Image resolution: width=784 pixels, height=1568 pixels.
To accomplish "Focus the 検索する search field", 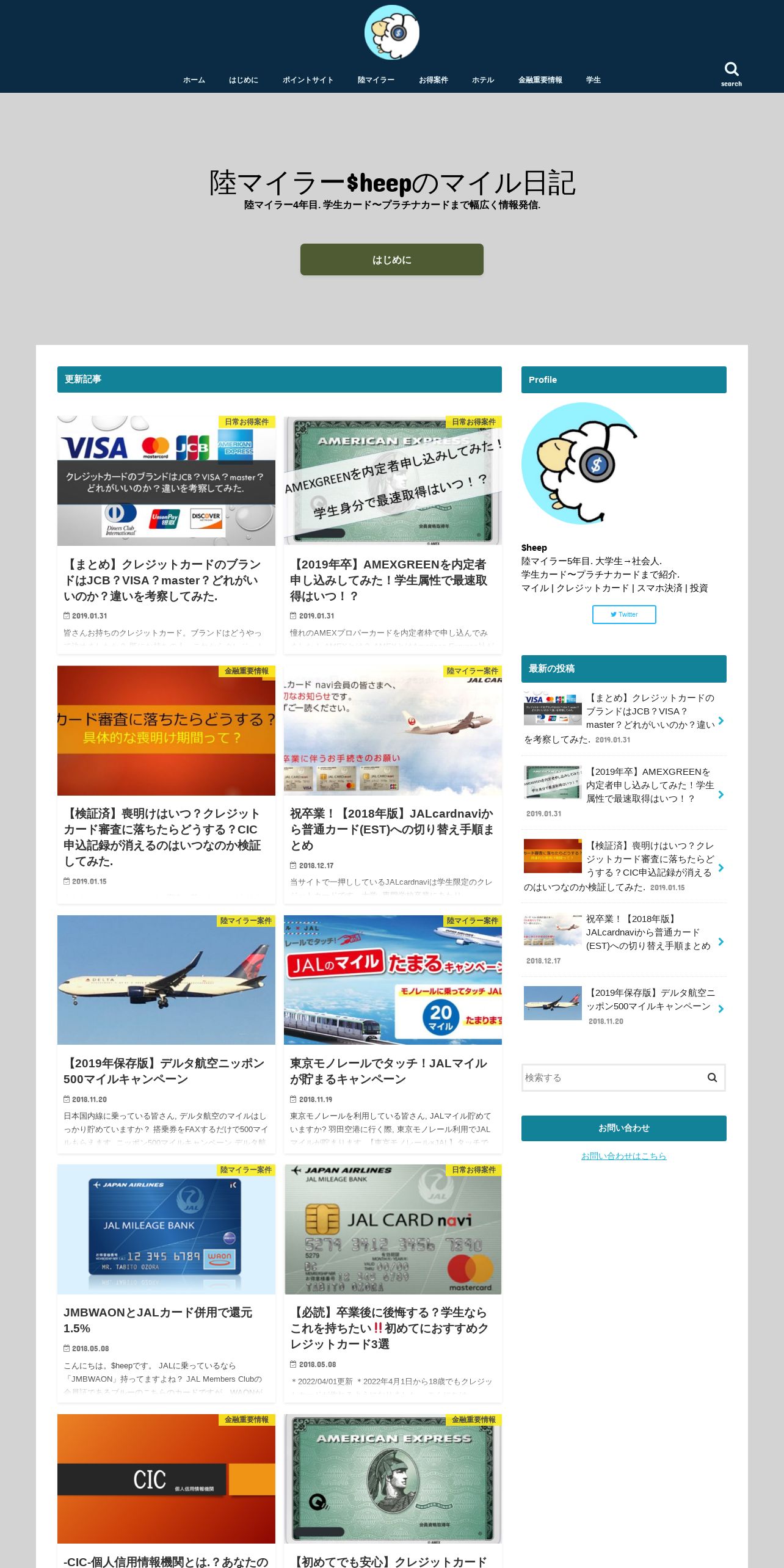I will tap(611, 1078).
